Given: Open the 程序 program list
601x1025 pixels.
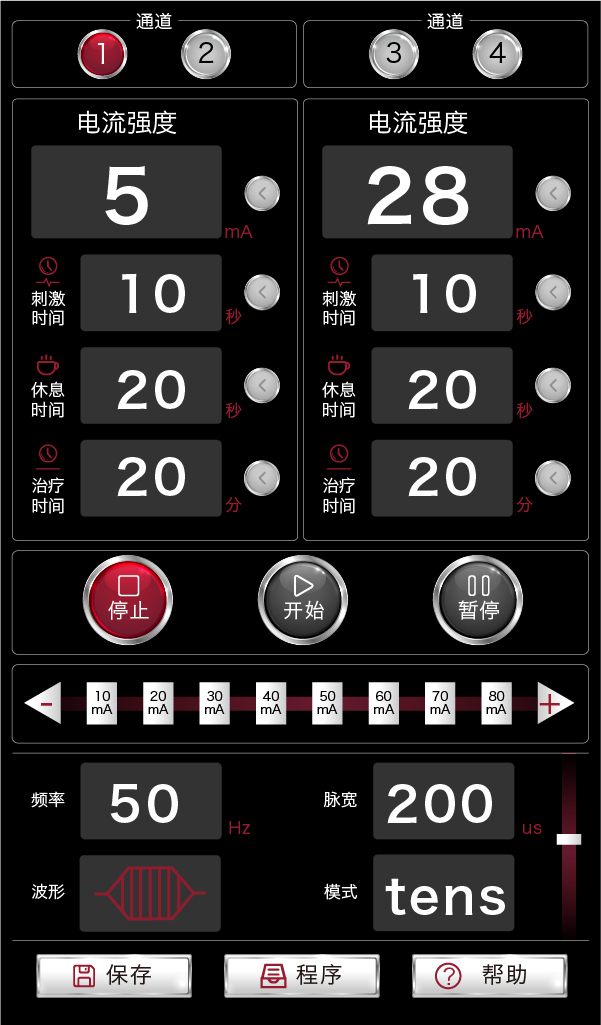Looking at the screenshot, I should coord(302,976).
